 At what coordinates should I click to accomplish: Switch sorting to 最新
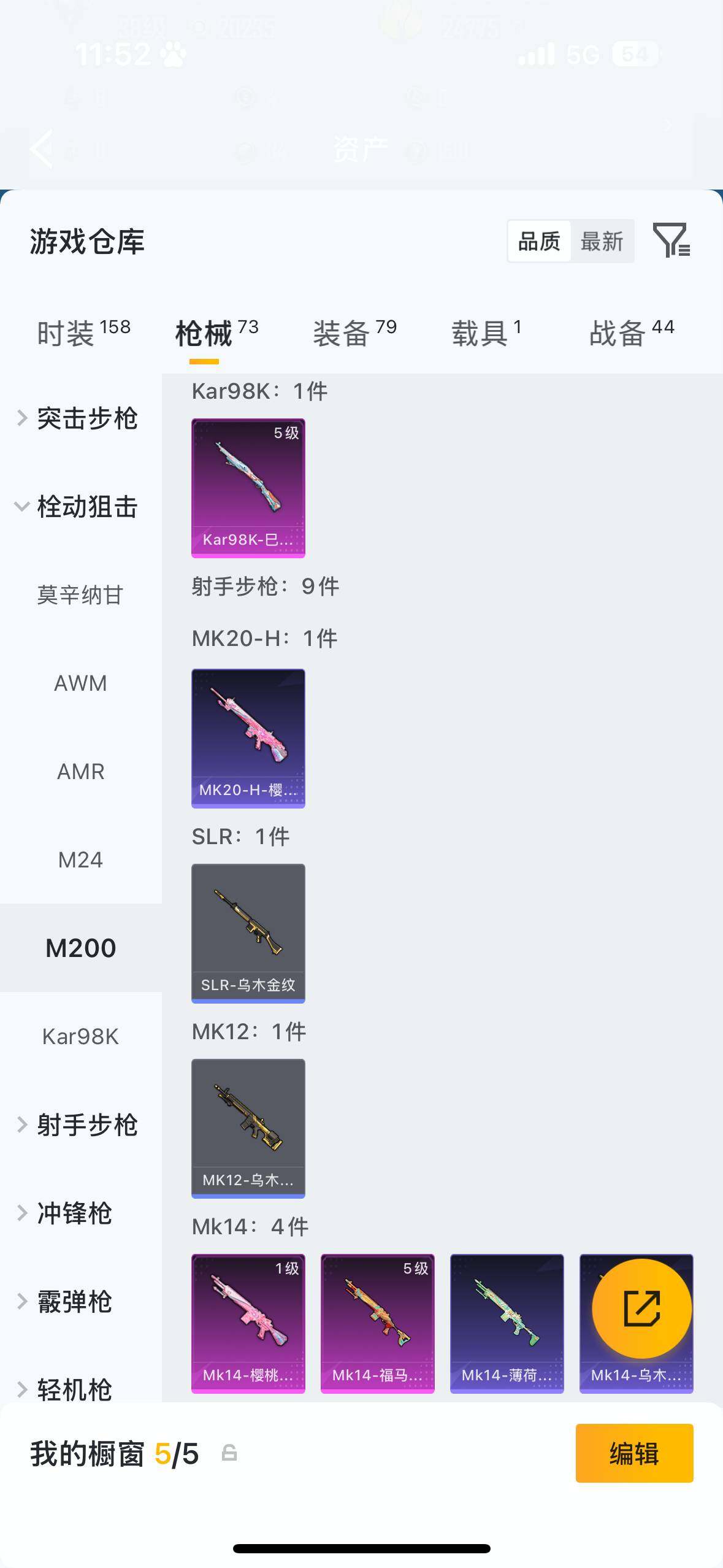pyautogui.click(x=603, y=241)
